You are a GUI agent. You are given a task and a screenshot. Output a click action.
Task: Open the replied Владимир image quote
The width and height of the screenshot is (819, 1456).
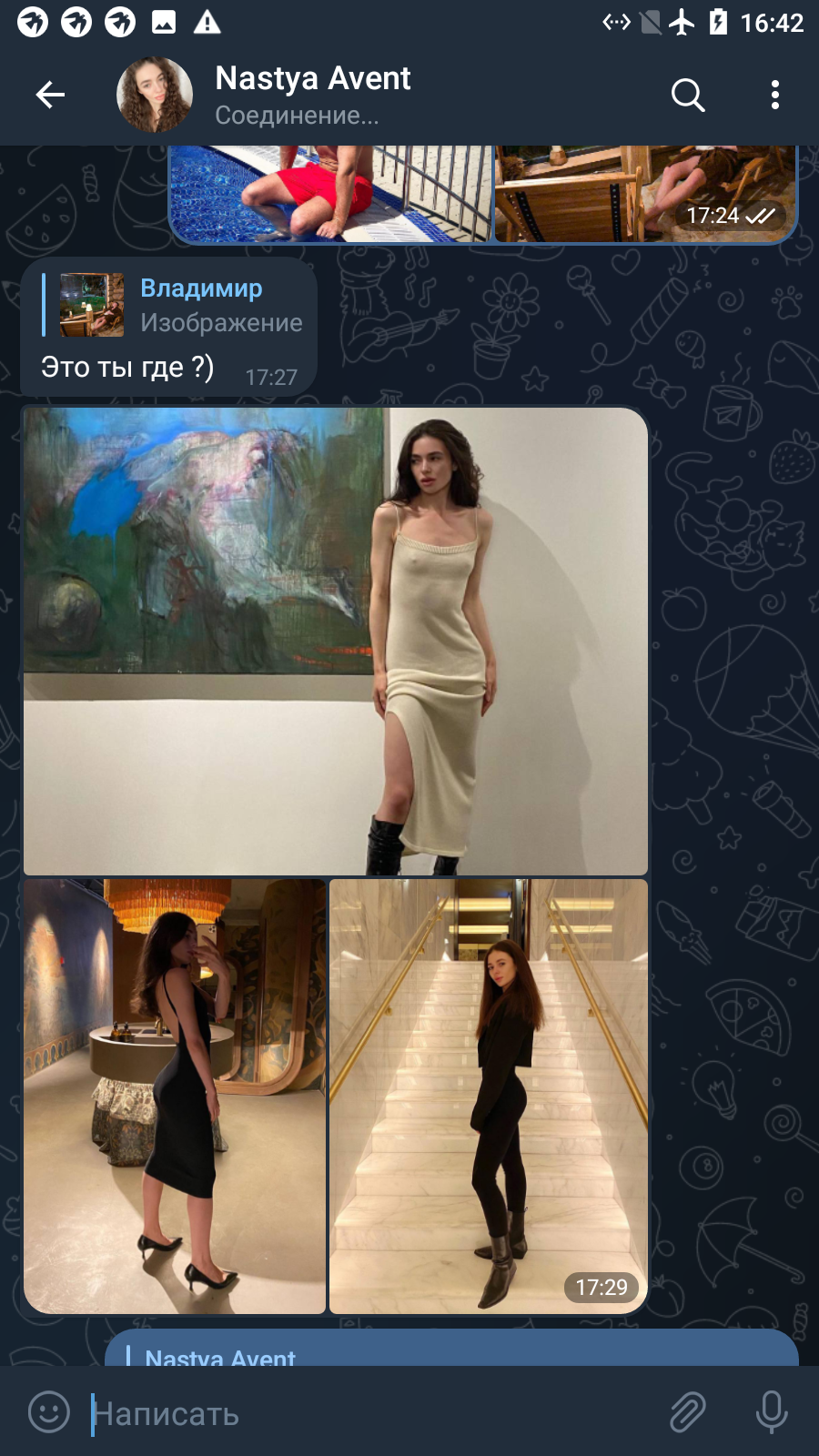click(x=173, y=306)
